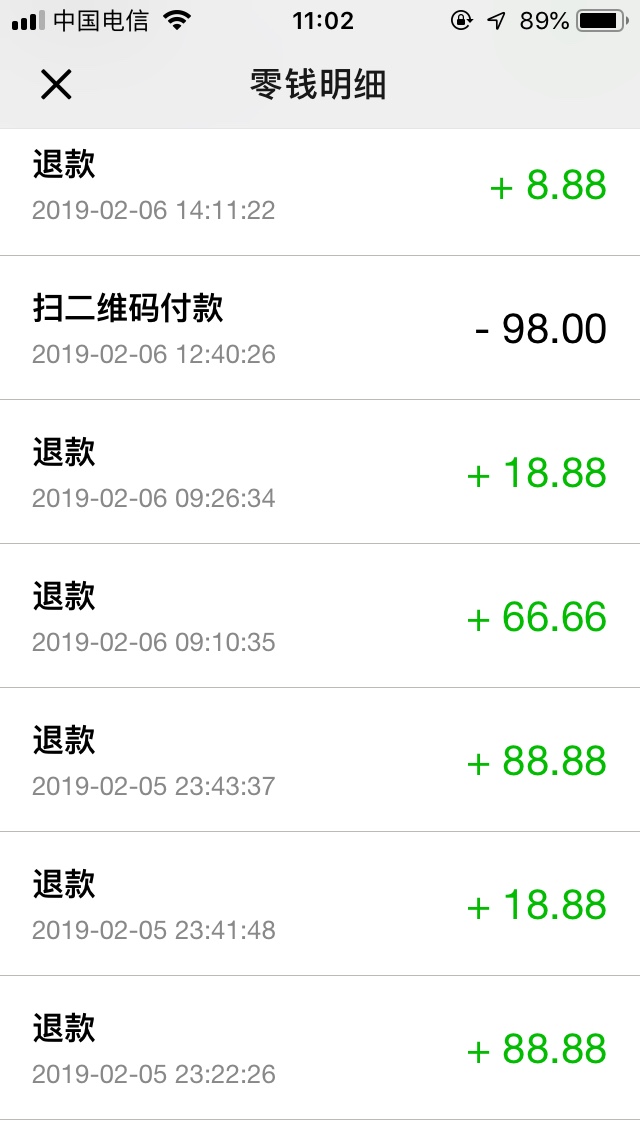This screenshot has height=1136, width=640.
Task: Open the 退款 record at 23:22:26
Action: [320, 1048]
